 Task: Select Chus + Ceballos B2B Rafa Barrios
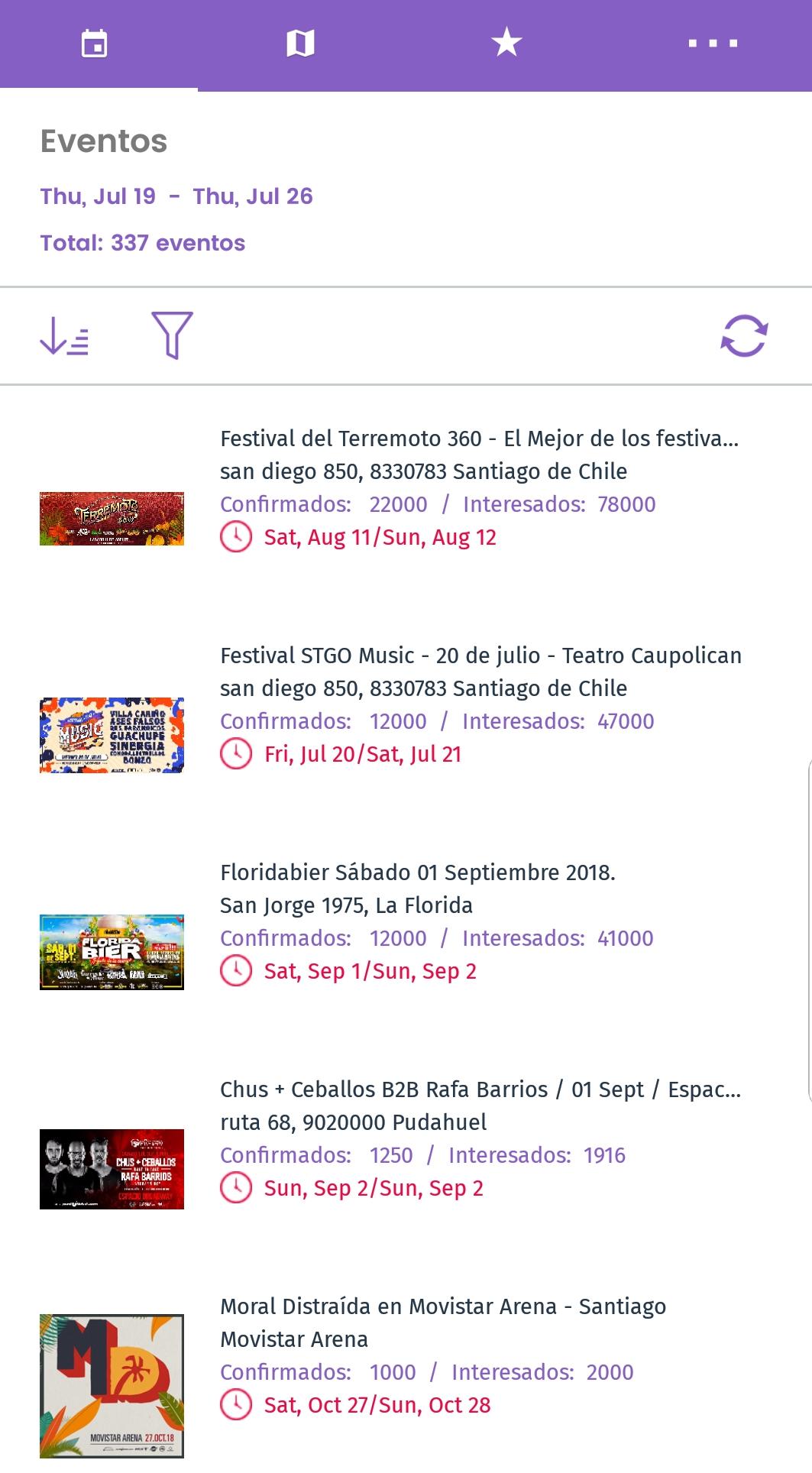click(480, 1089)
